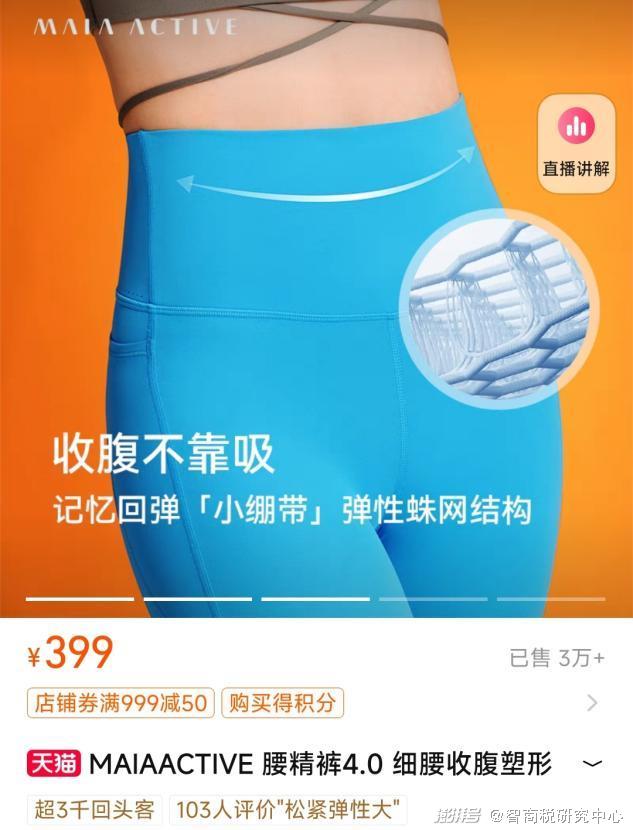
Task: Tap the 购买得积分 chip
Action: (282, 703)
